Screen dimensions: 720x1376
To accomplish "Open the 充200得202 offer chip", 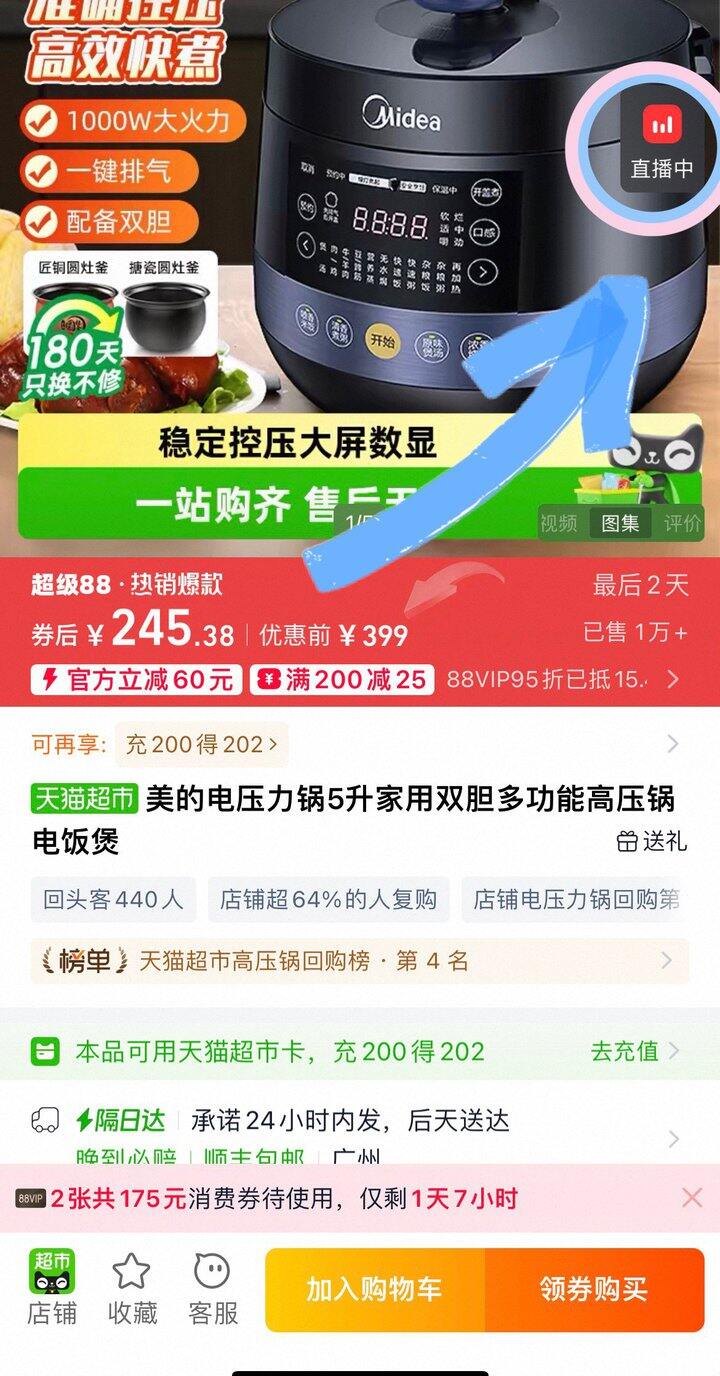I will click(201, 744).
